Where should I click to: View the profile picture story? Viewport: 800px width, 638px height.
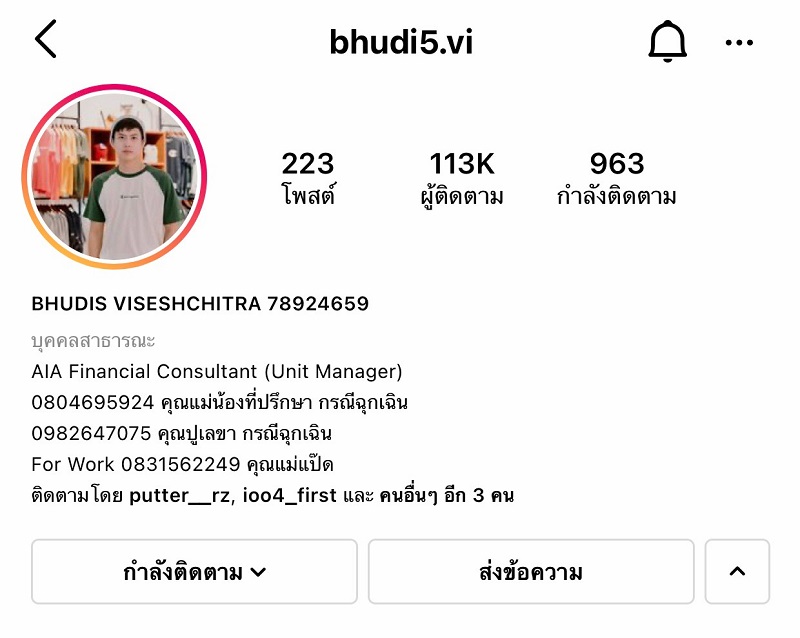click(x=114, y=177)
